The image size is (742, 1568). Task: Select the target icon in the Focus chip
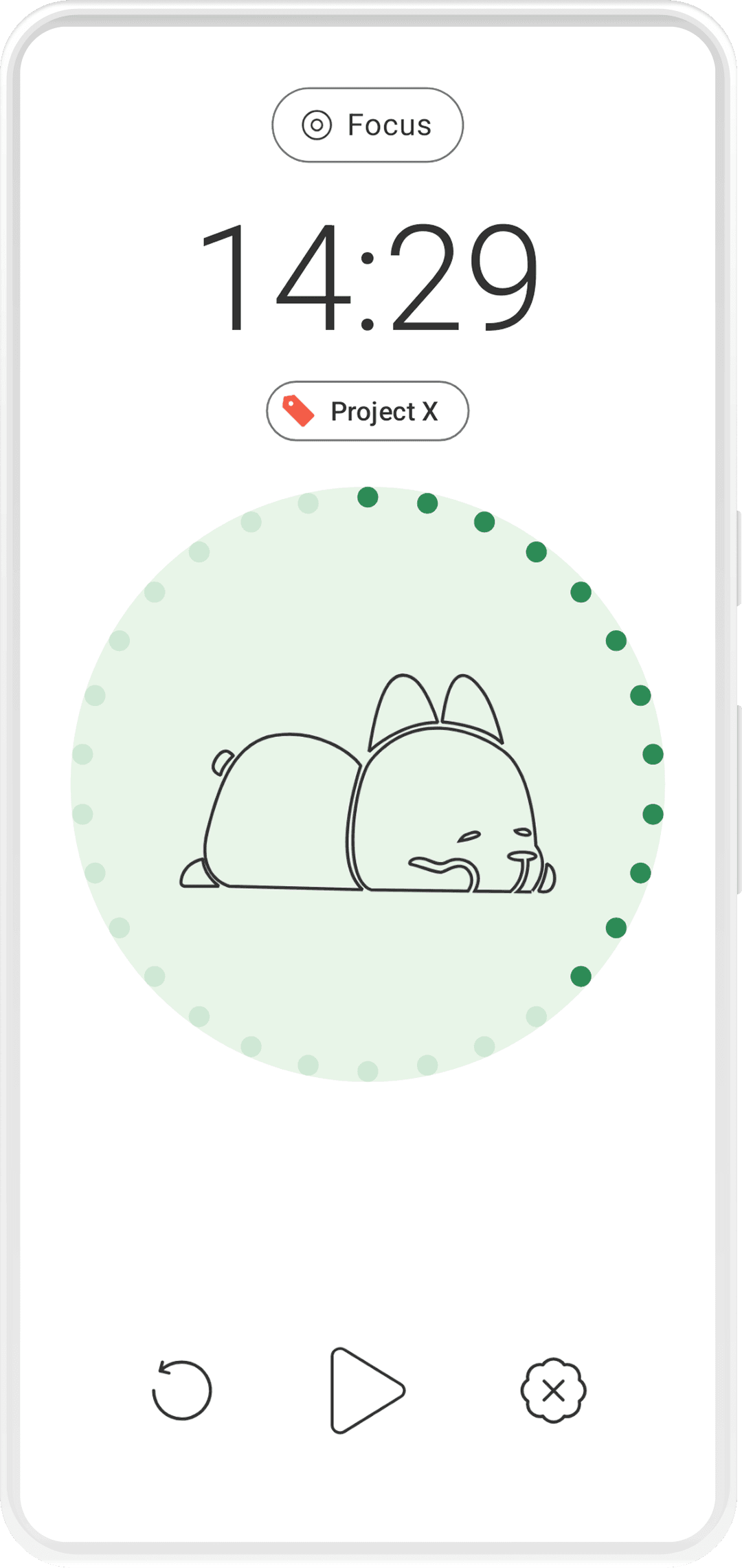point(316,125)
